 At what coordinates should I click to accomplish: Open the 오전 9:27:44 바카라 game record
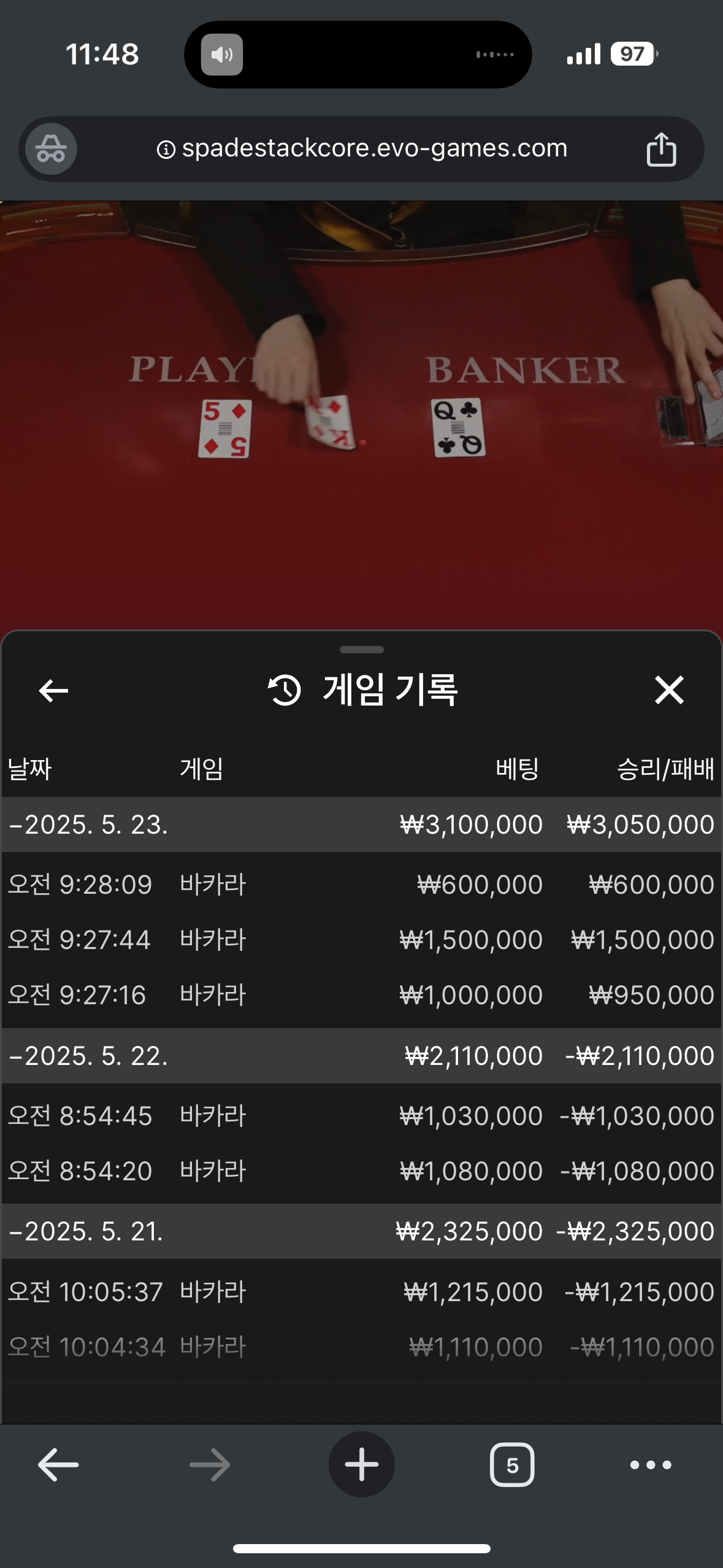361,940
